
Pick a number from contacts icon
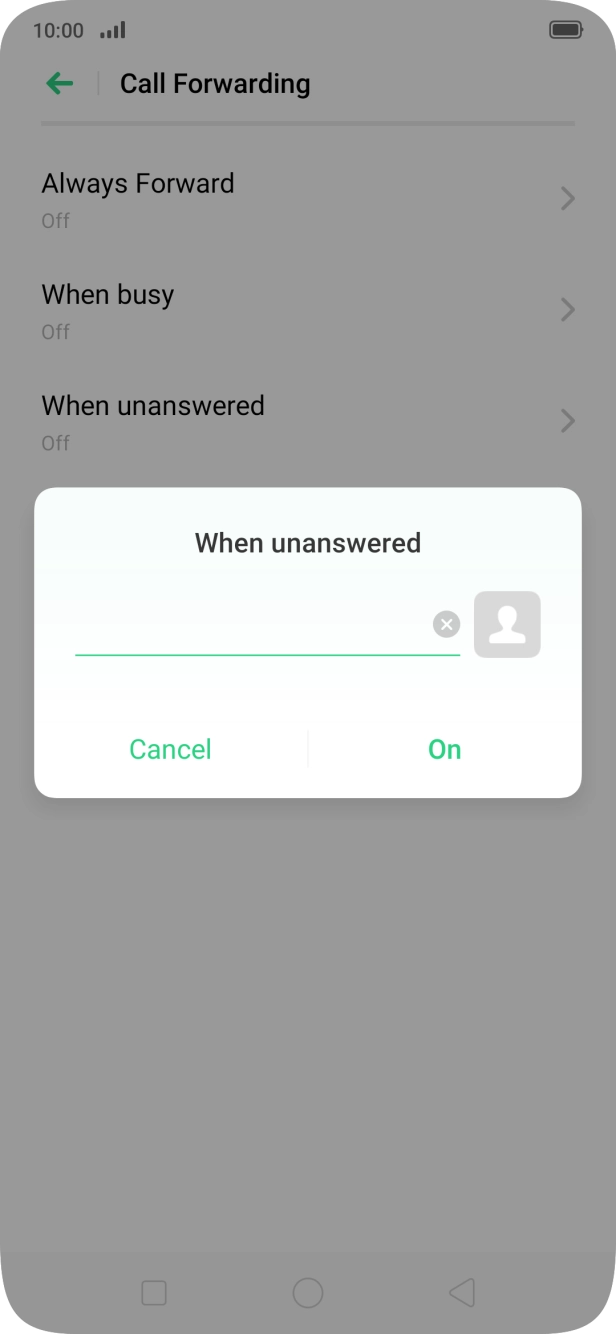(507, 624)
